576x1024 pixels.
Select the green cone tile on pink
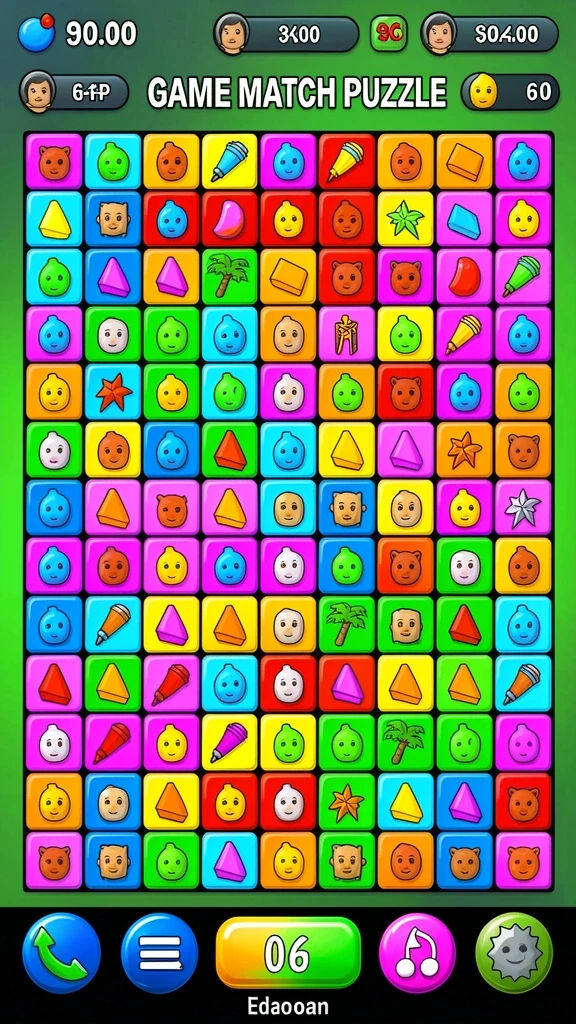[524, 277]
